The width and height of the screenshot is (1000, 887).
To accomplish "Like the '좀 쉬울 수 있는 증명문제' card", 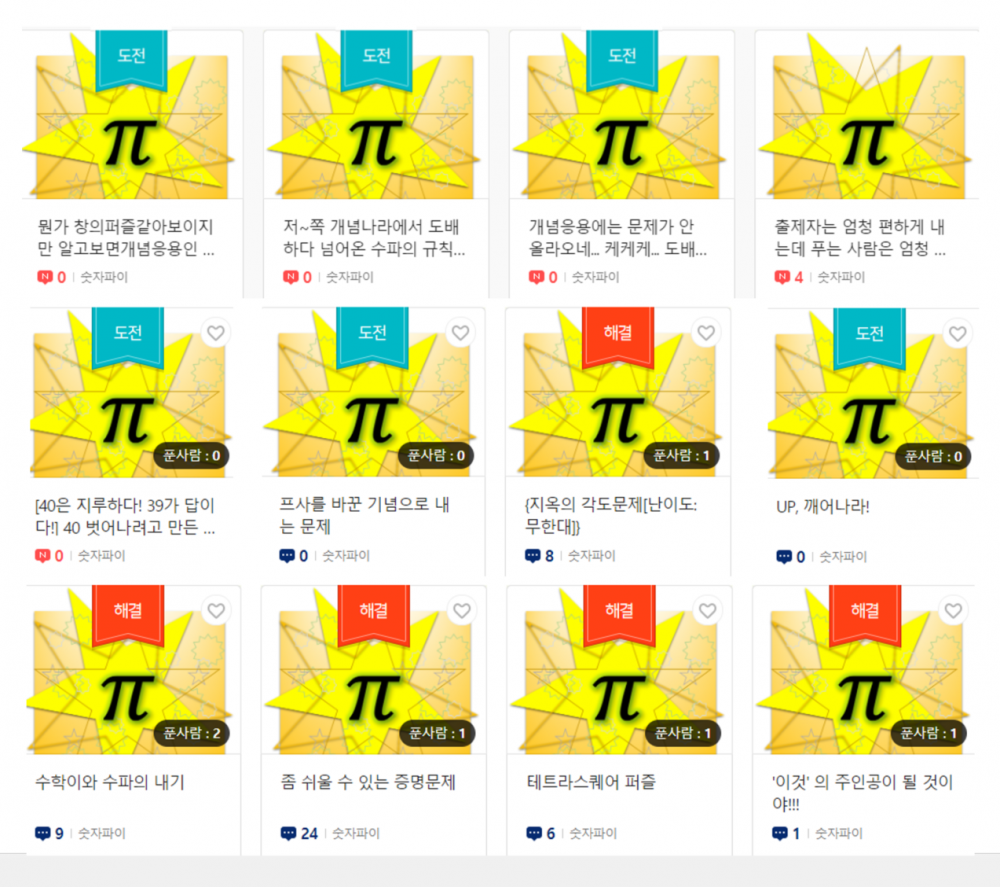I will tap(461, 610).
